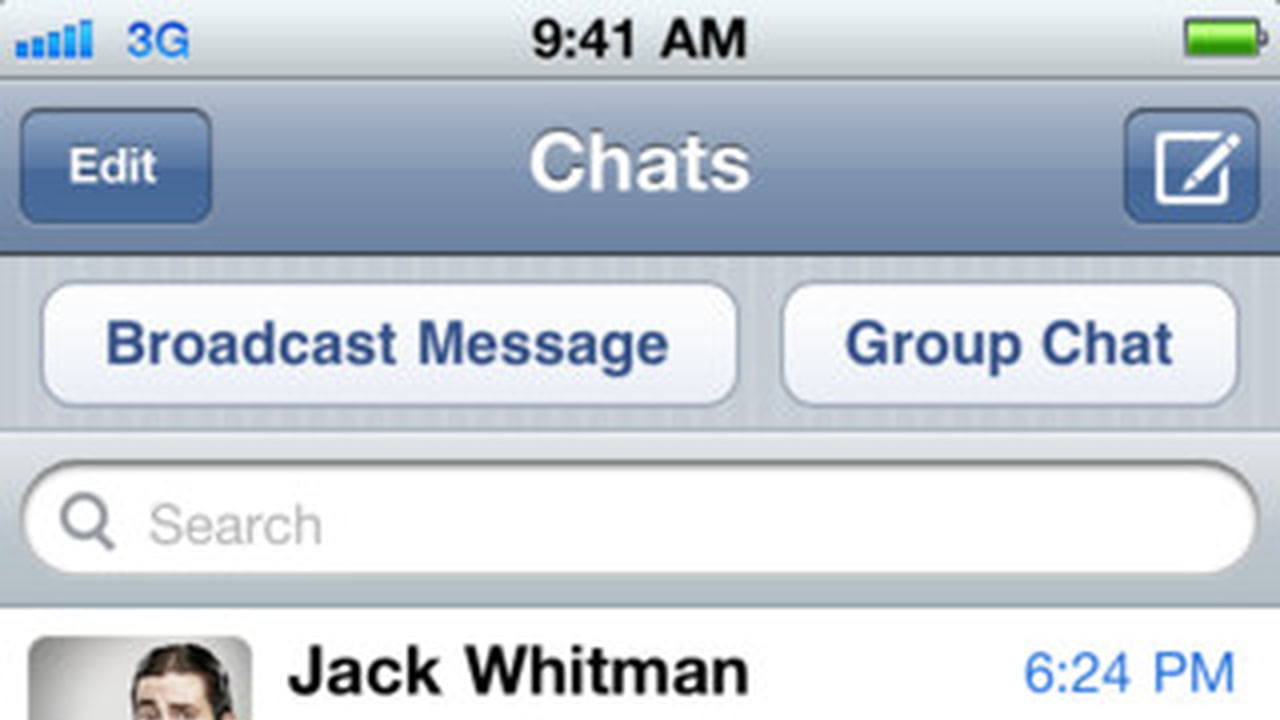This screenshot has height=720, width=1280.
Task: Focus the Search field
Action: [640, 524]
